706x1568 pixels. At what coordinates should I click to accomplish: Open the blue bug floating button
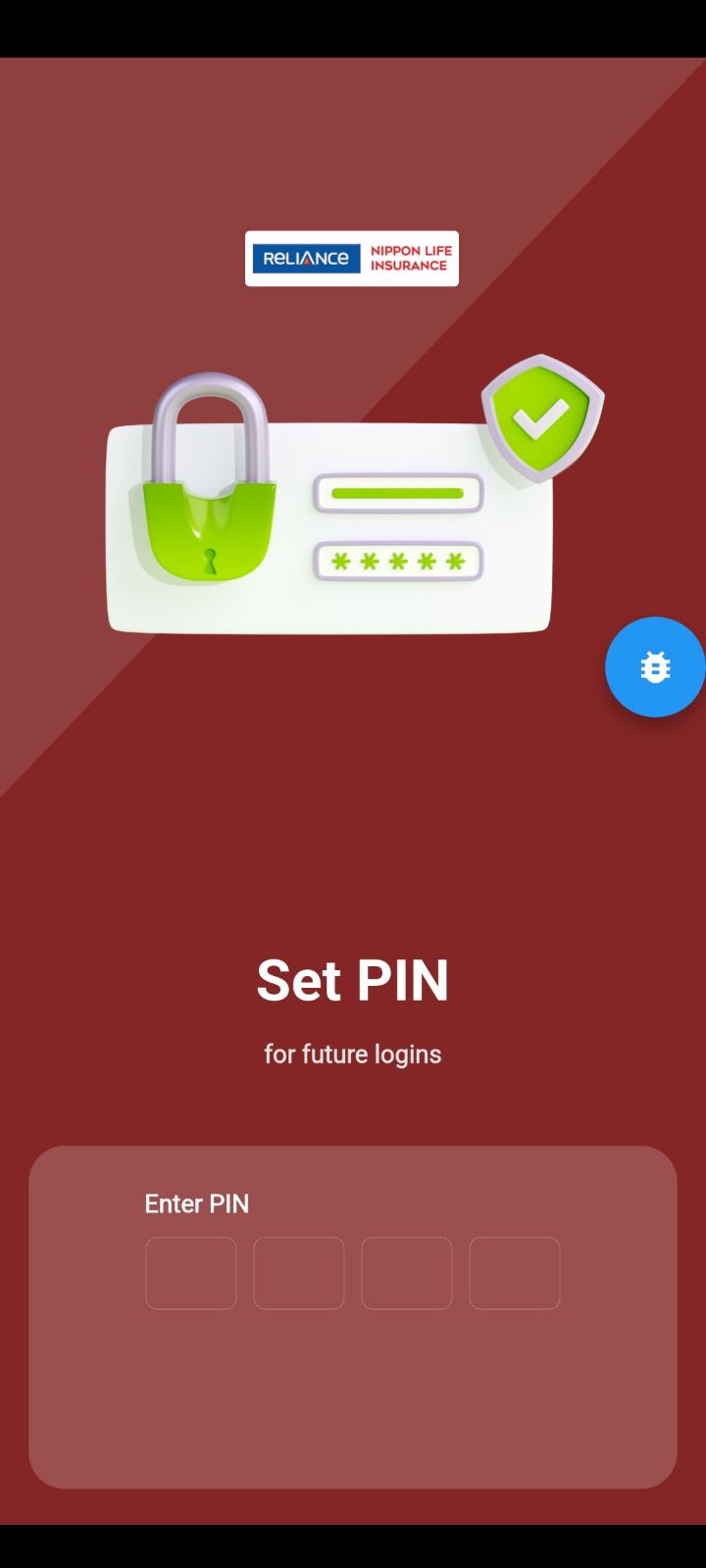click(x=654, y=667)
